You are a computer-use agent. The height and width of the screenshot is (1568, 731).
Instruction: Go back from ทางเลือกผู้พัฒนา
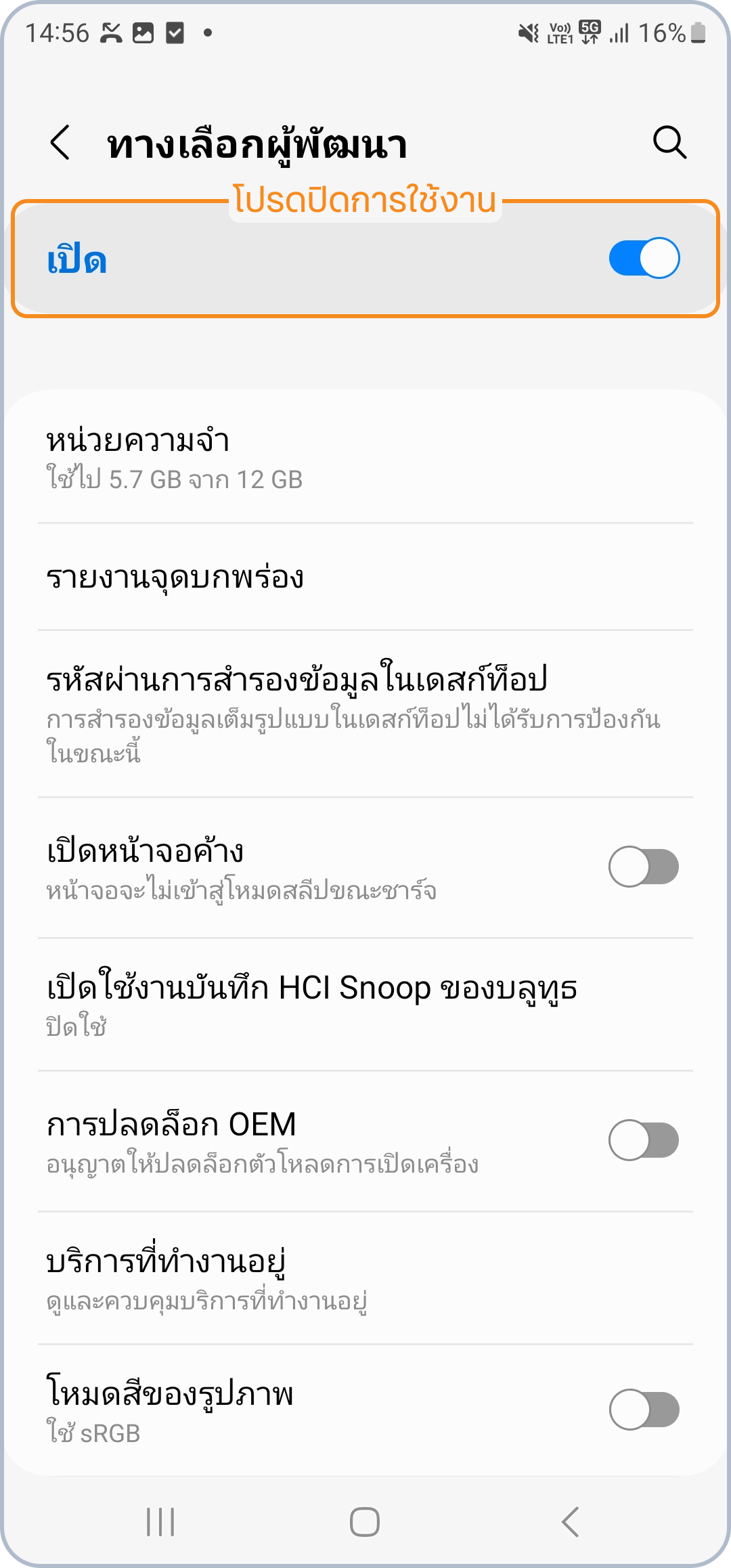point(60,143)
